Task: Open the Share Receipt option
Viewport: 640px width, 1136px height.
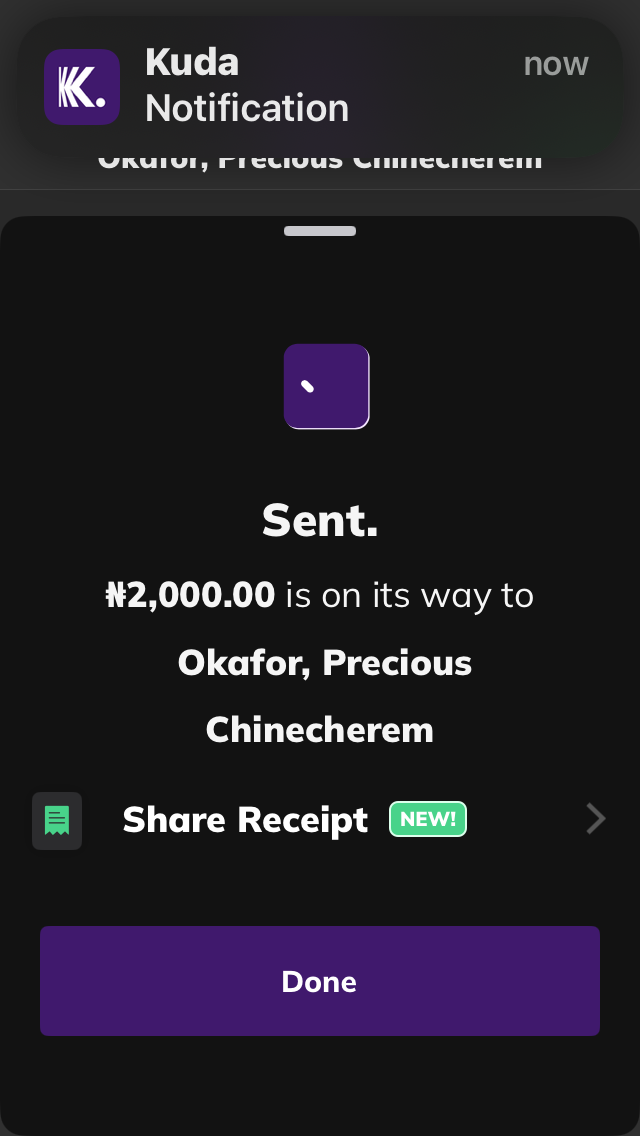Action: point(318,820)
